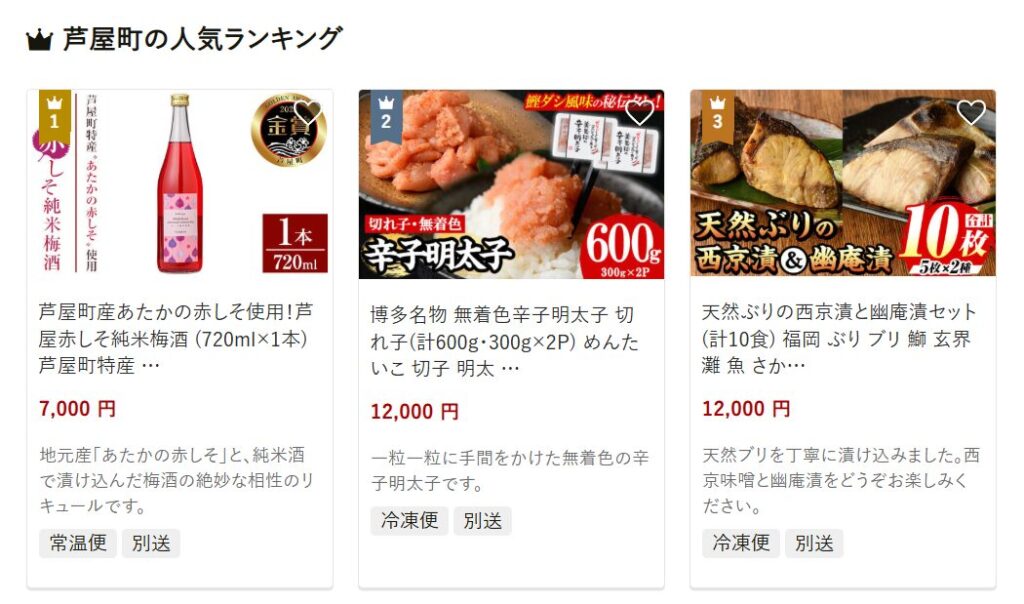The height and width of the screenshot is (604, 1024).
Task: Favorite the 天然ぶり西京漬 product with heart
Action: coord(970,113)
